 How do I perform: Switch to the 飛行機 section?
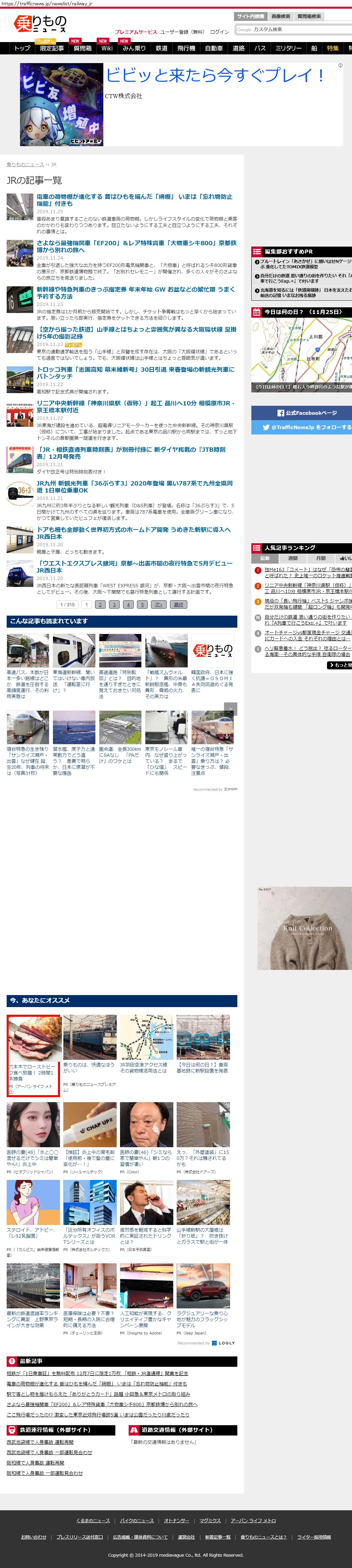coord(186,48)
